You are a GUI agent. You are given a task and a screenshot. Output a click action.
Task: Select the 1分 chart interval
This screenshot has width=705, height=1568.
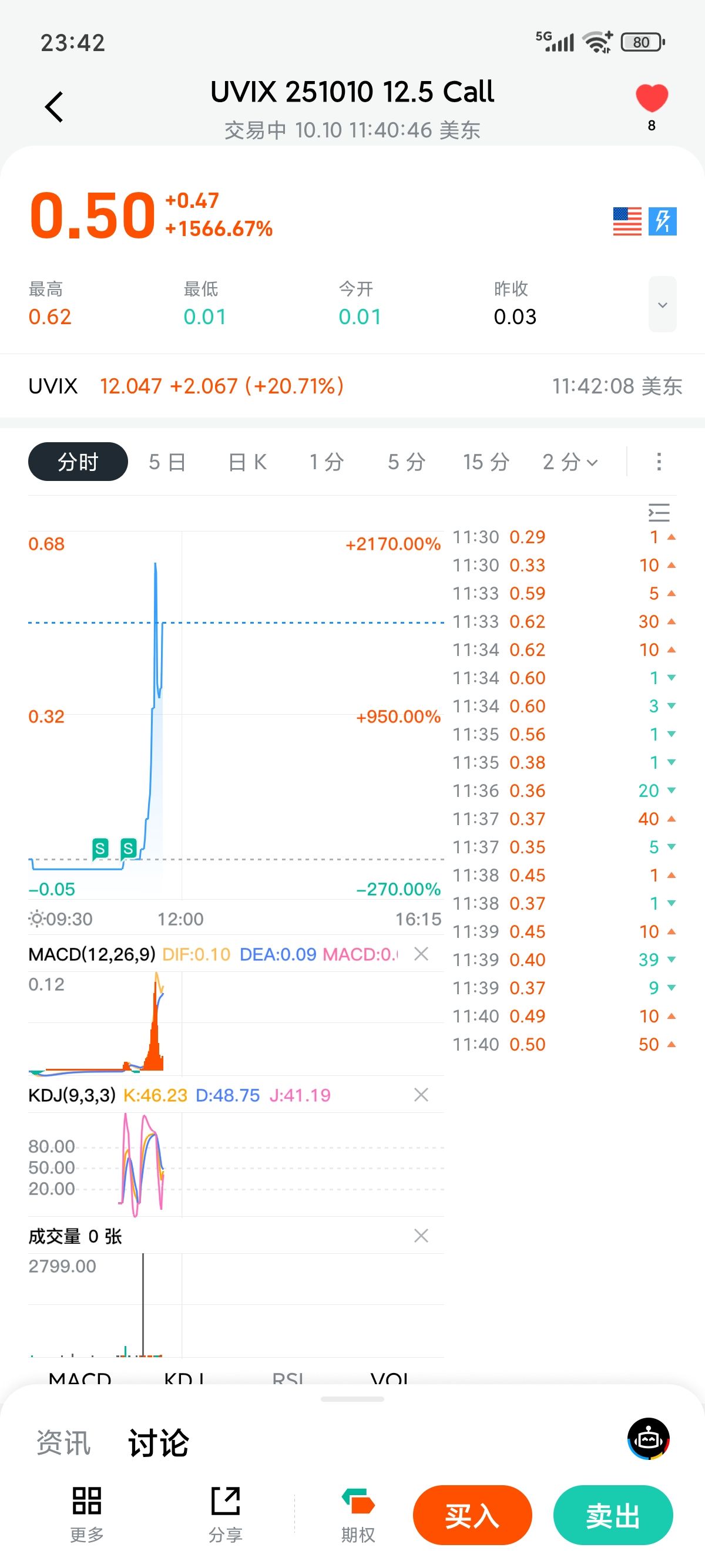pyautogui.click(x=326, y=462)
